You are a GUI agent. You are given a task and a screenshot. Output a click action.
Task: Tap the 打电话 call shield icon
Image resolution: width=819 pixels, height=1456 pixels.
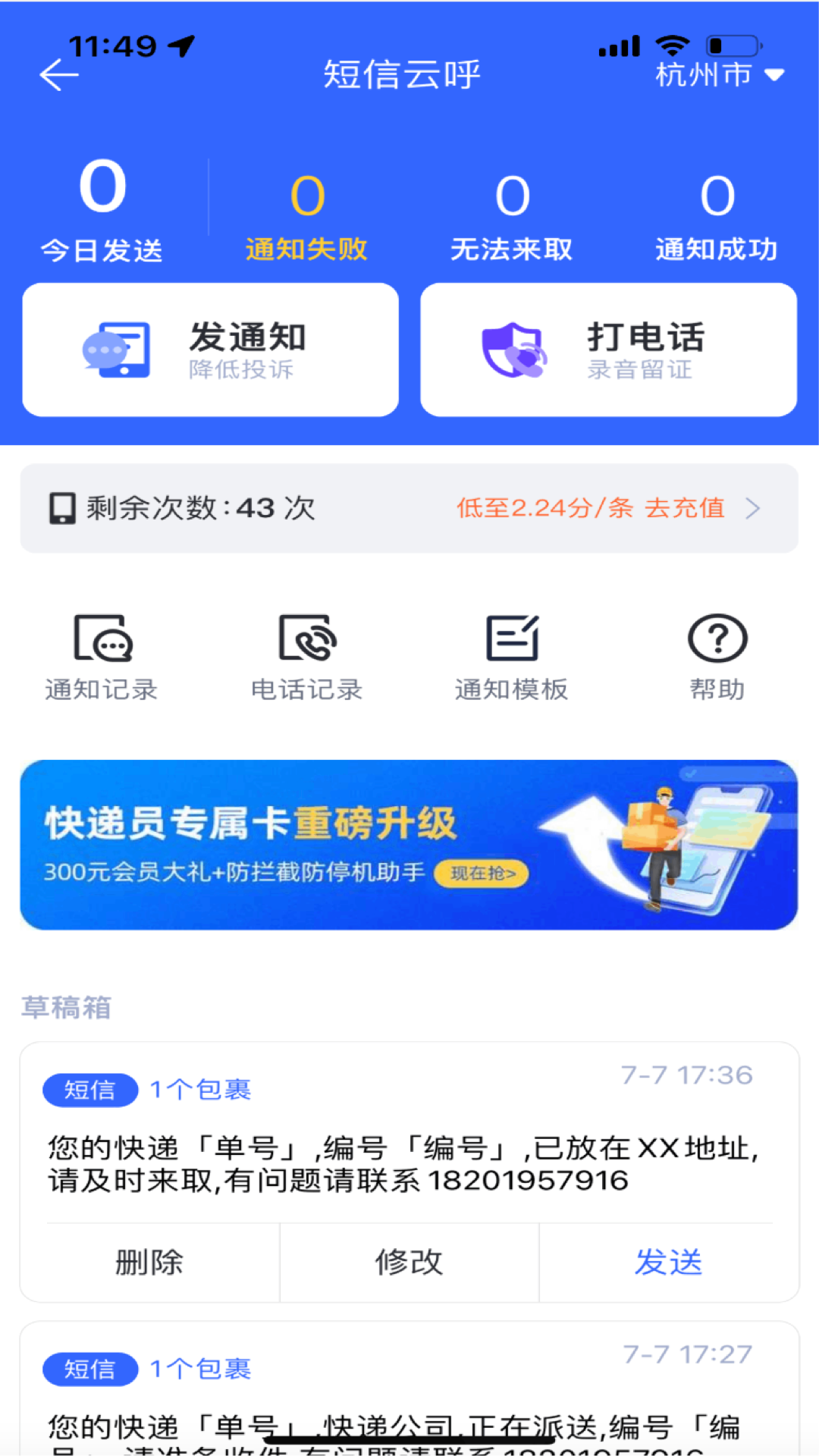click(x=516, y=350)
